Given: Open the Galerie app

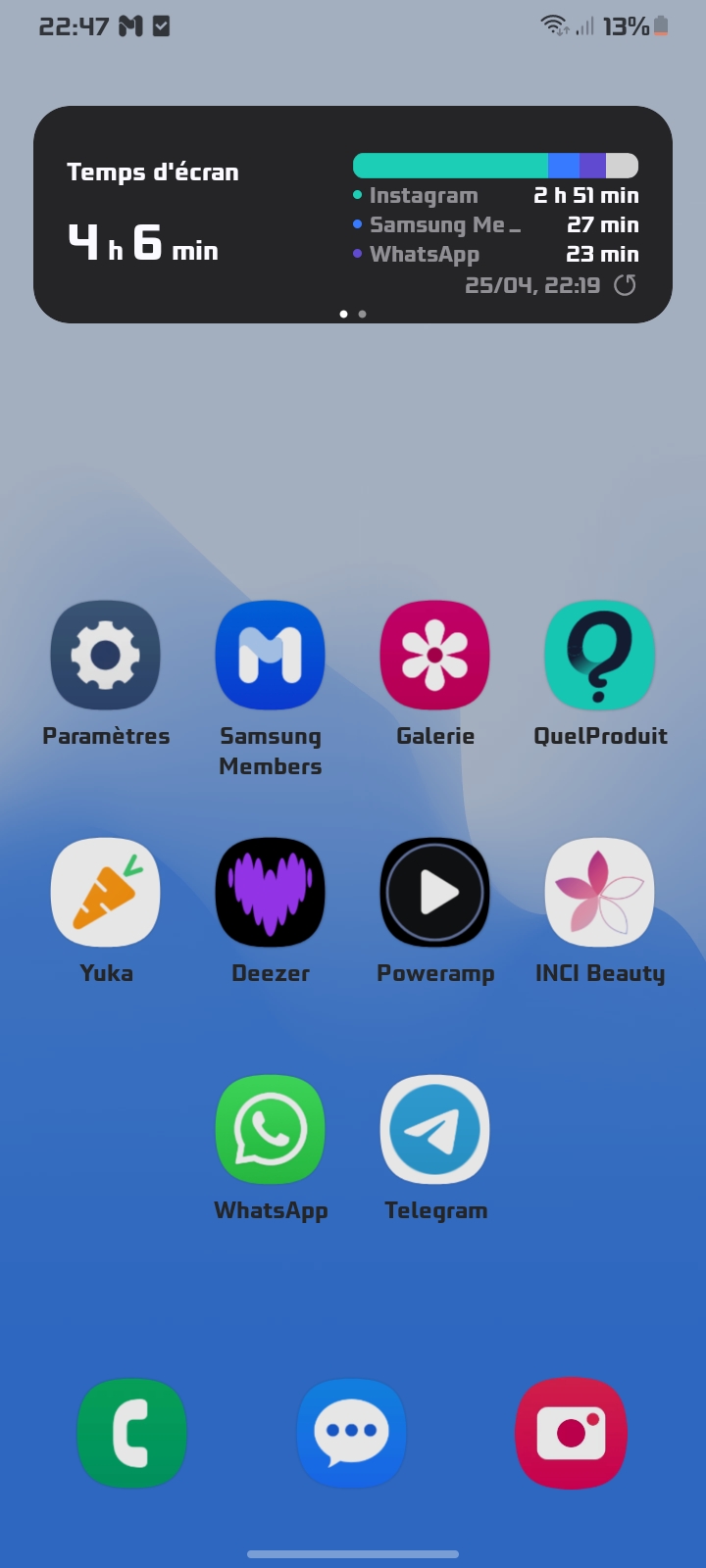Looking at the screenshot, I should [435, 656].
